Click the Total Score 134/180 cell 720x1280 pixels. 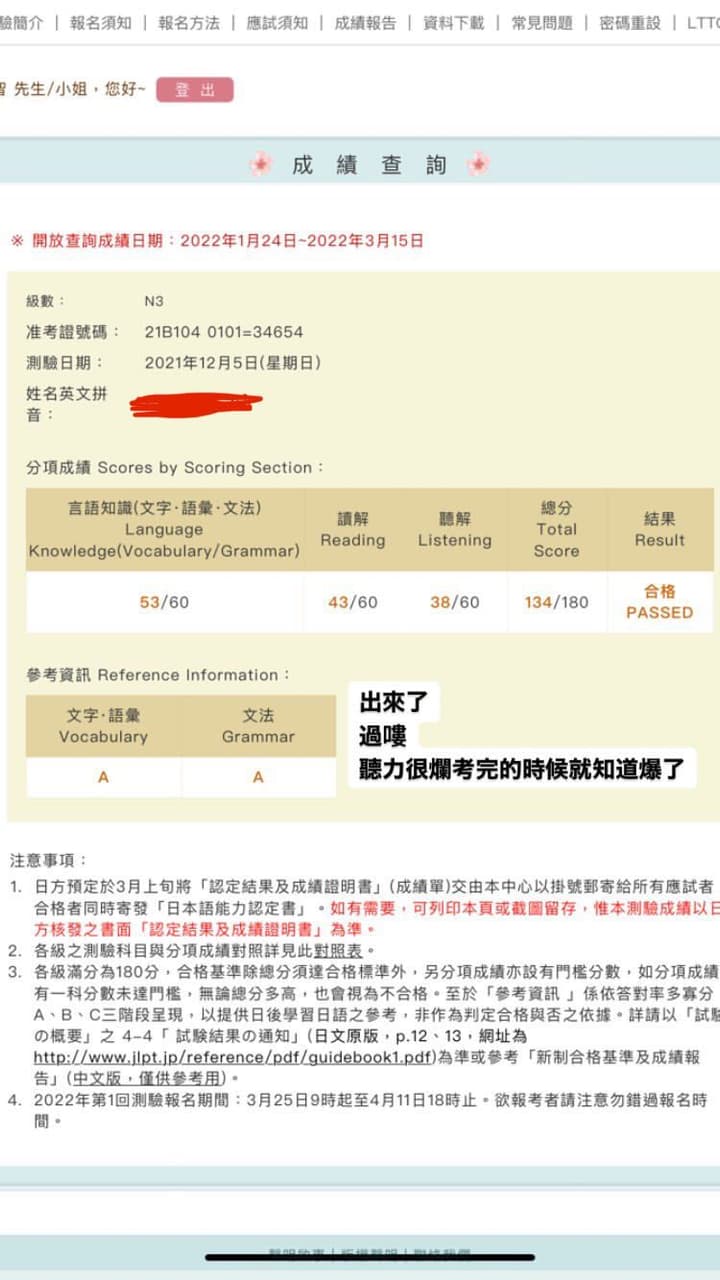click(x=556, y=603)
